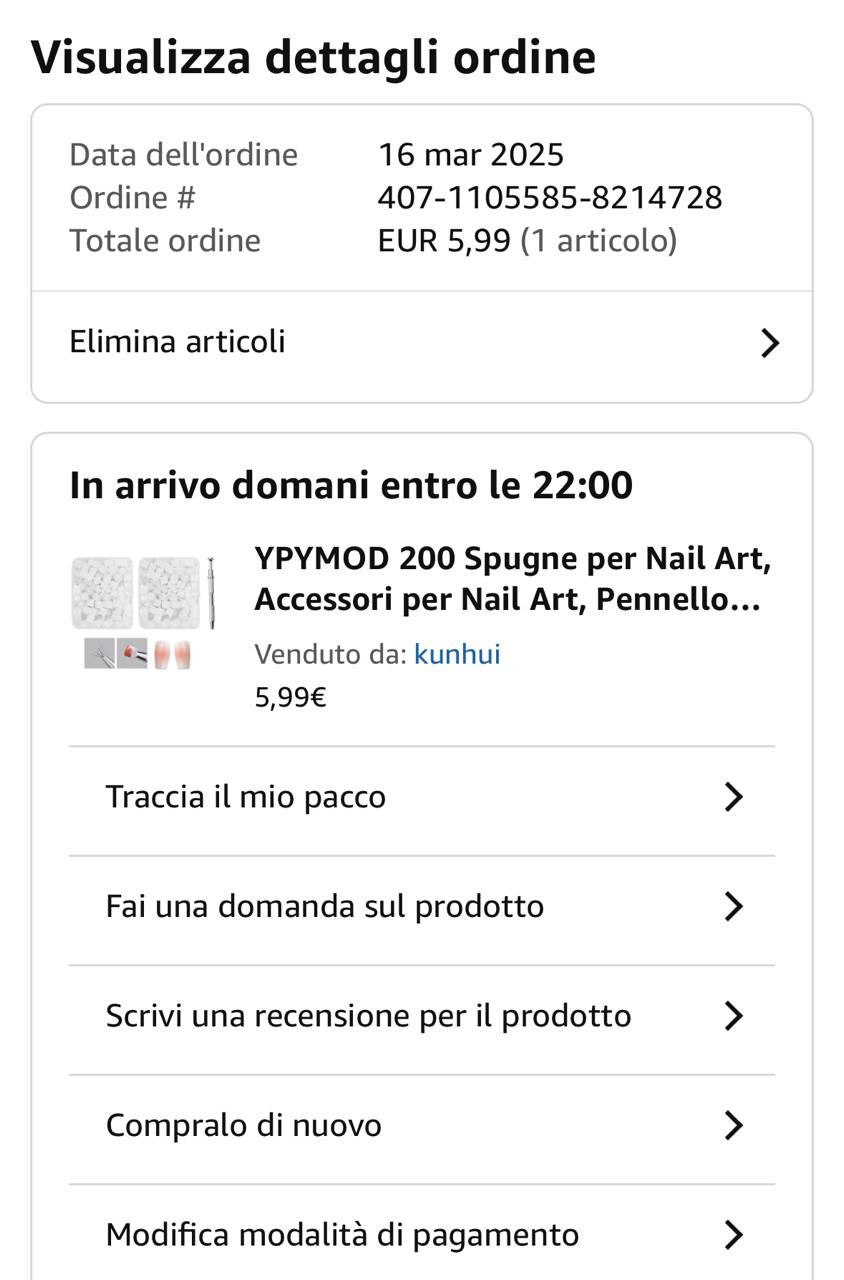Select Traccia il mio pacco

click(x=420, y=797)
